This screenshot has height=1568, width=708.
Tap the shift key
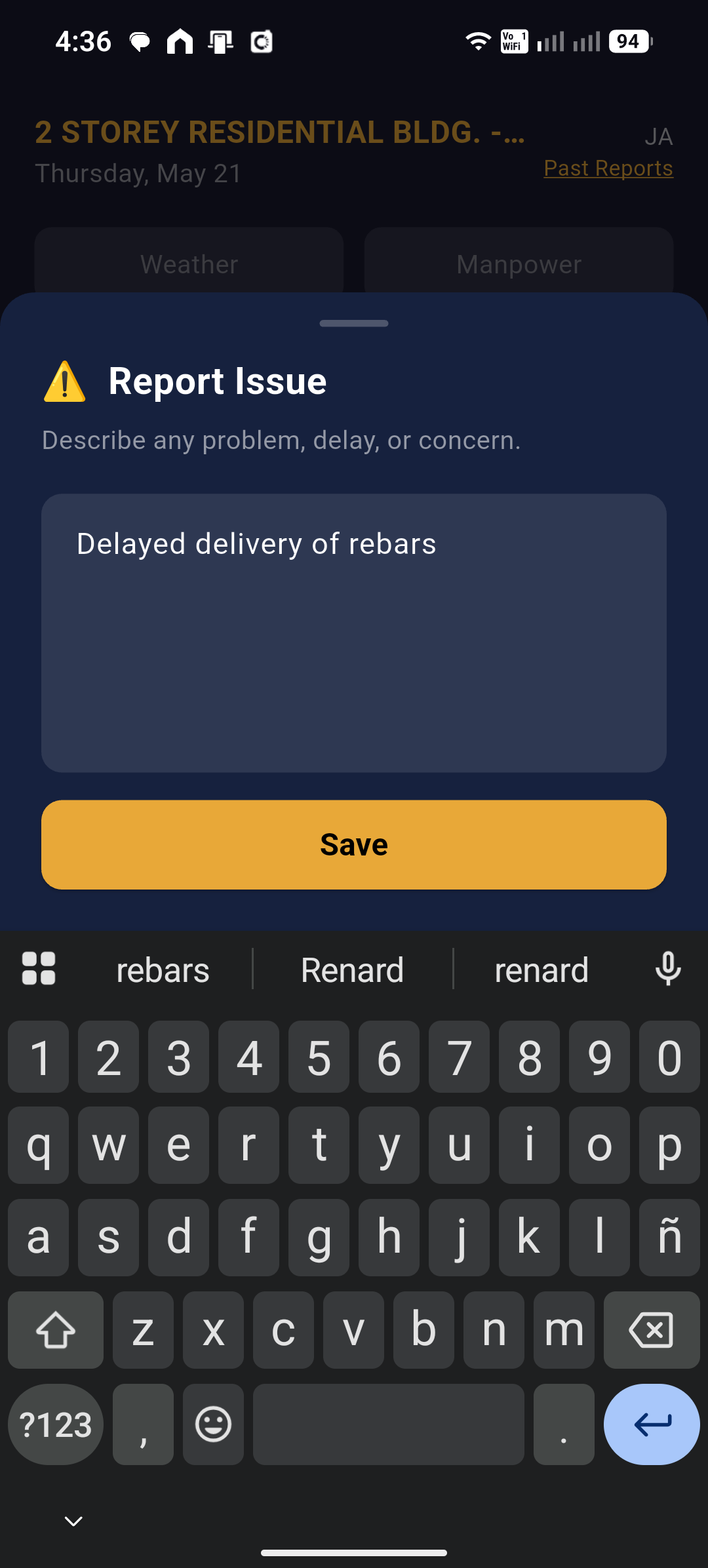coord(56,1330)
